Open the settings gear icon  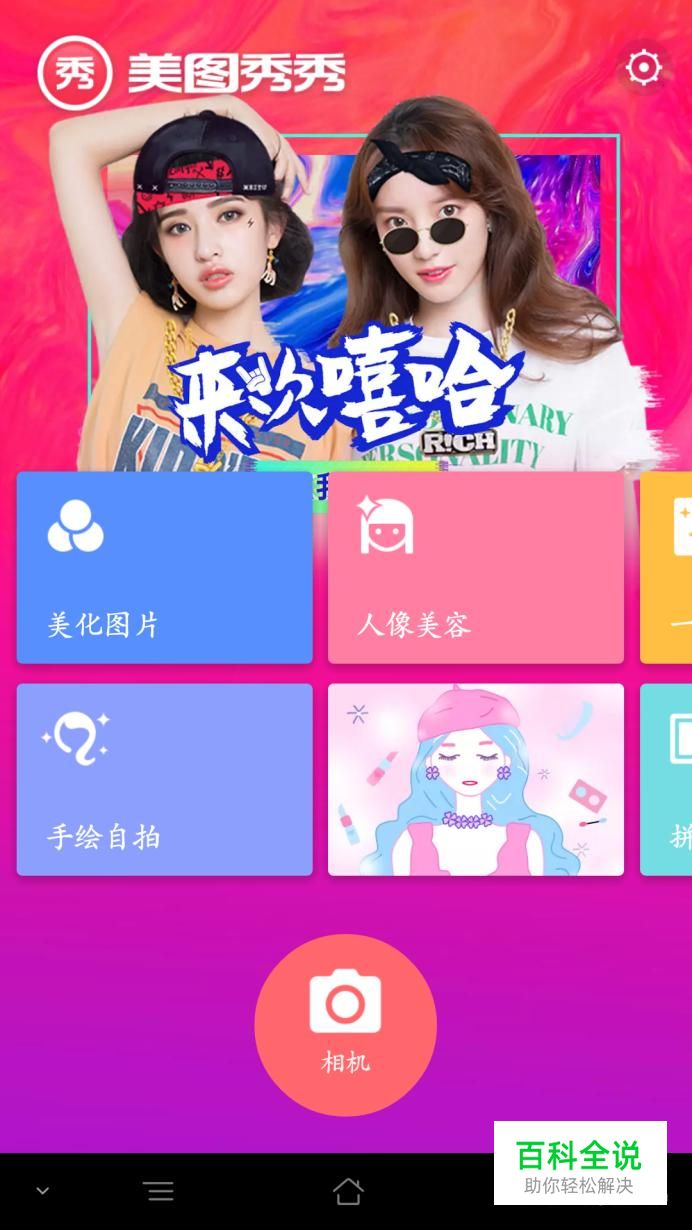pos(643,68)
